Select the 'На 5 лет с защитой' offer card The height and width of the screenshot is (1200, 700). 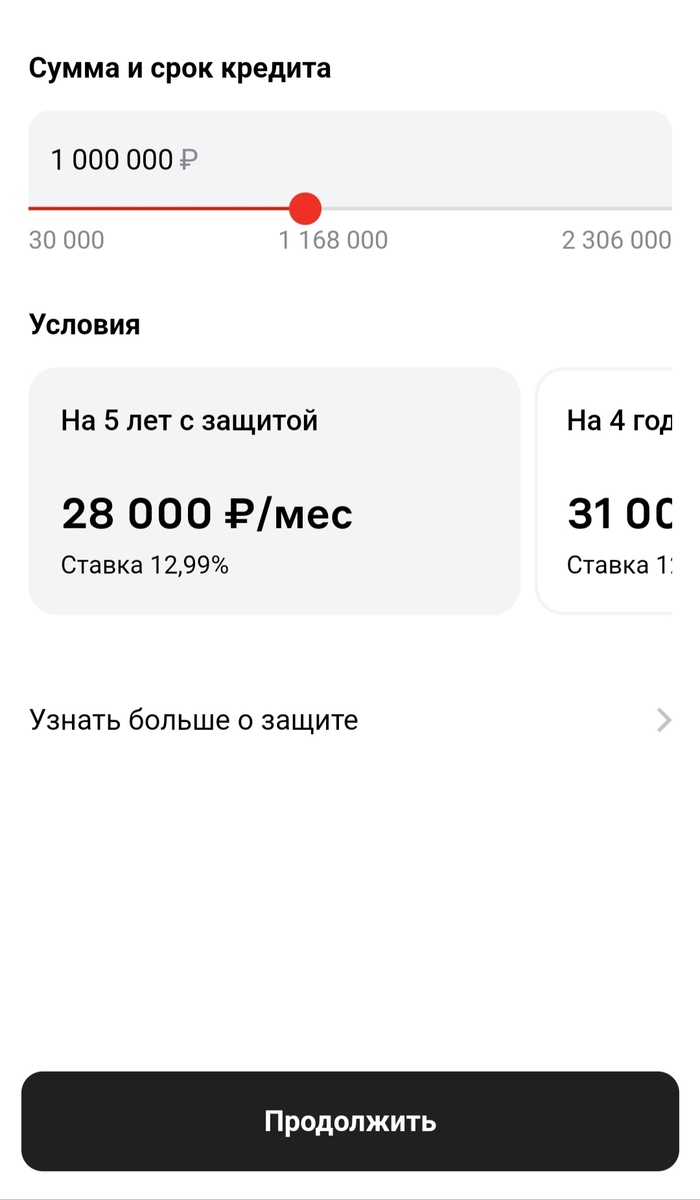(274, 490)
